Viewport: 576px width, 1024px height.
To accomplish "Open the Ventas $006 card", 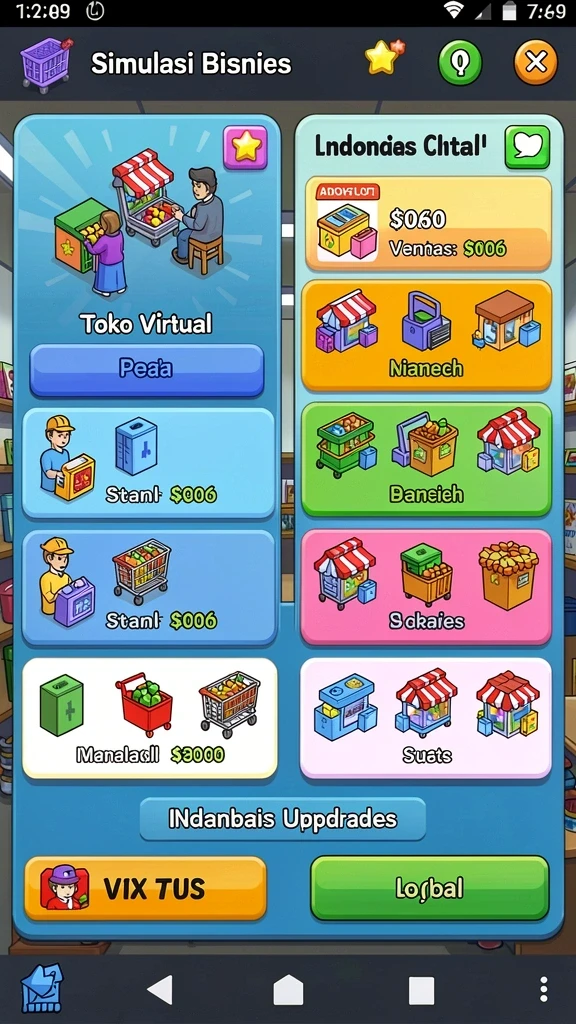I will point(428,223).
